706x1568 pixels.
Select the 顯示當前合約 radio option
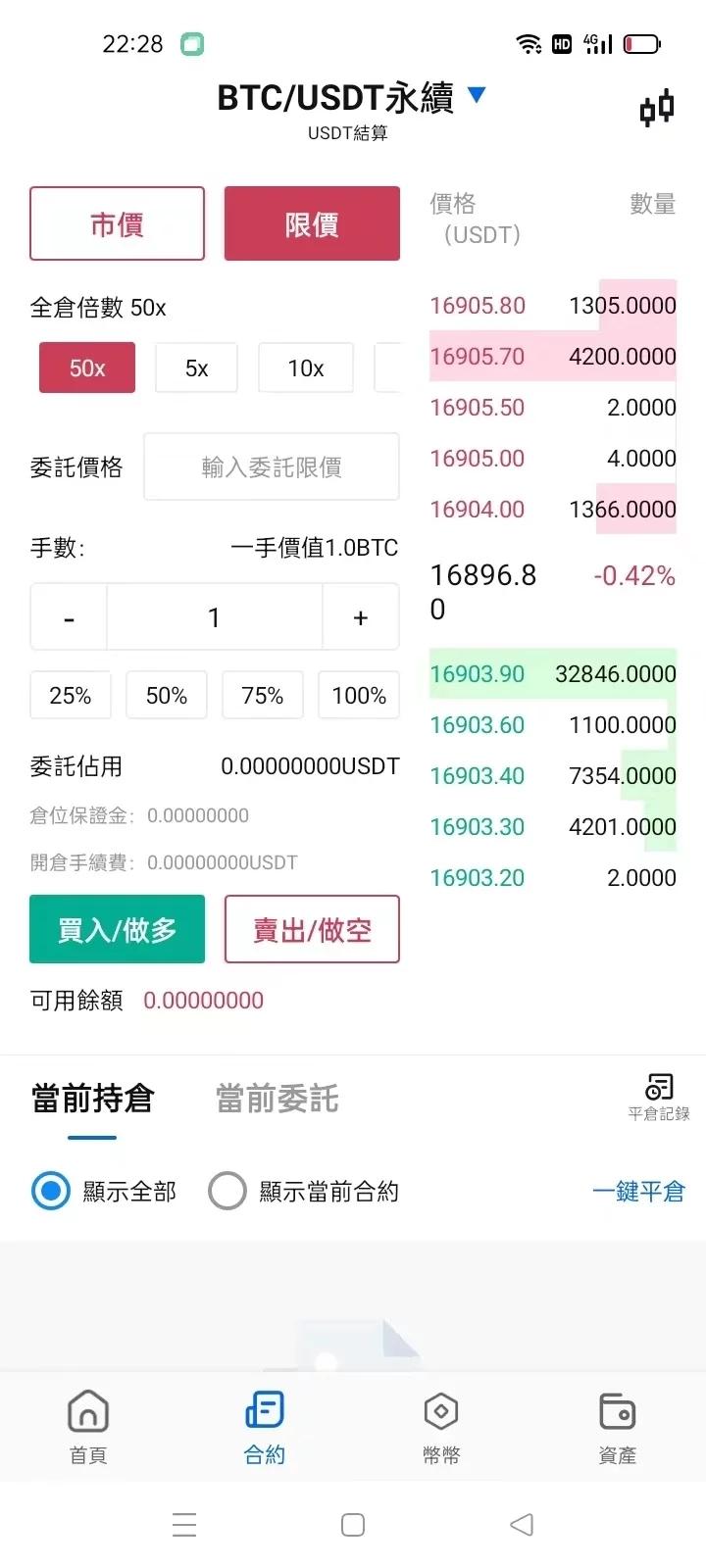coord(304,1192)
